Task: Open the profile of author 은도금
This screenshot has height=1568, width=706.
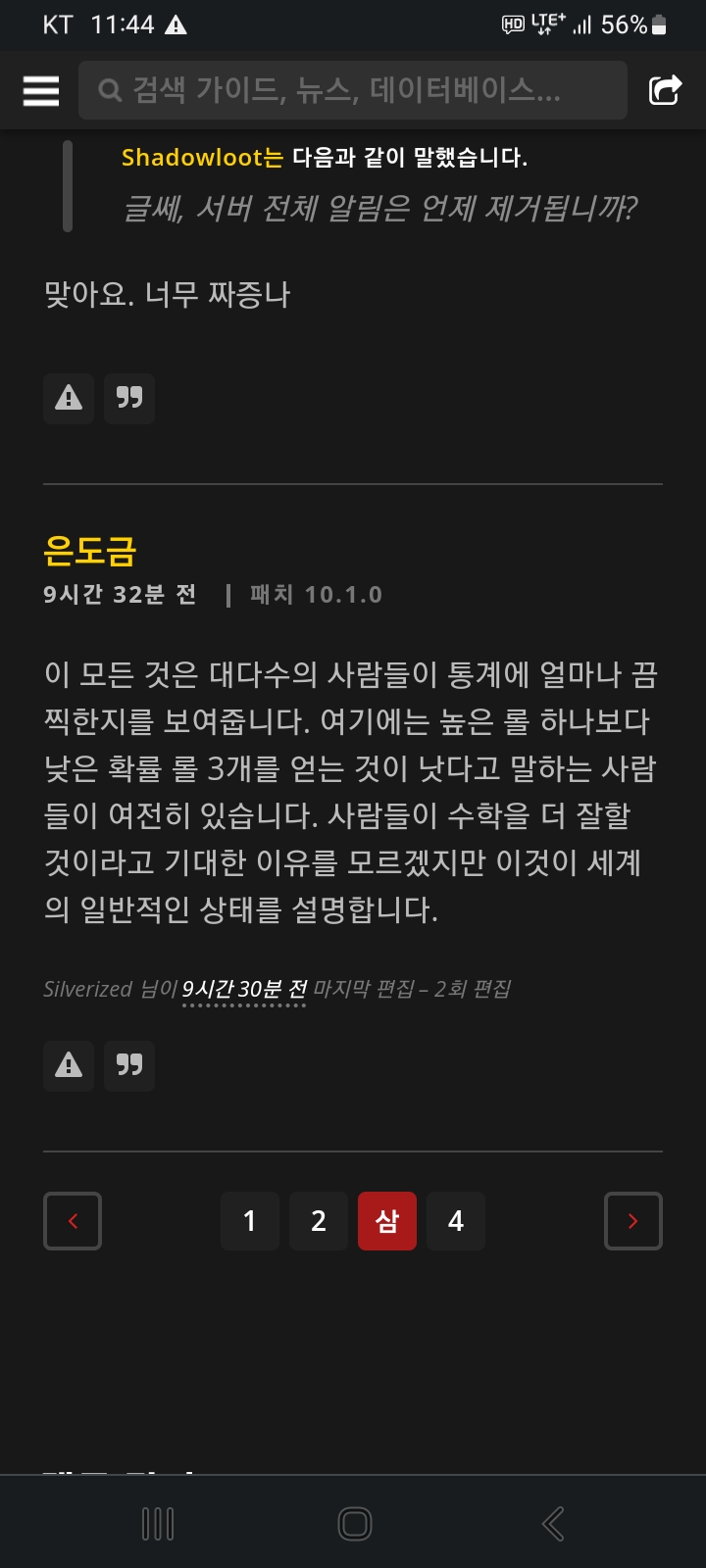Action: (x=89, y=551)
